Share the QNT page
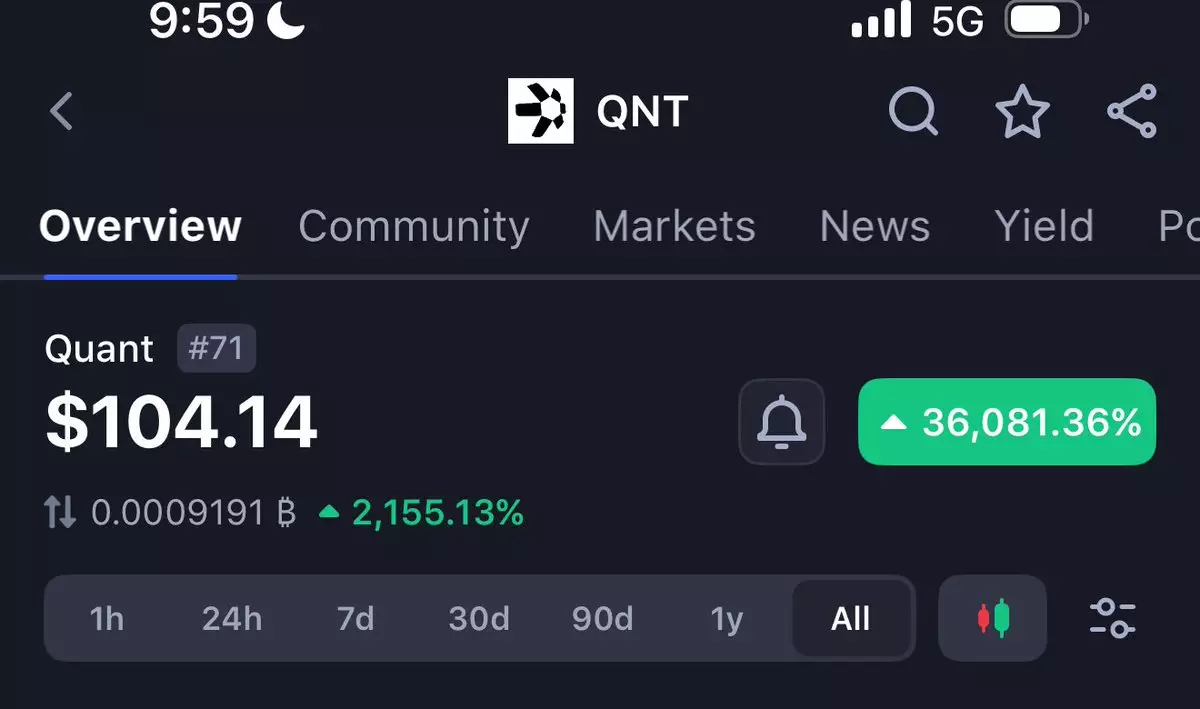This screenshot has height=709, width=1200. (1132, 111)
